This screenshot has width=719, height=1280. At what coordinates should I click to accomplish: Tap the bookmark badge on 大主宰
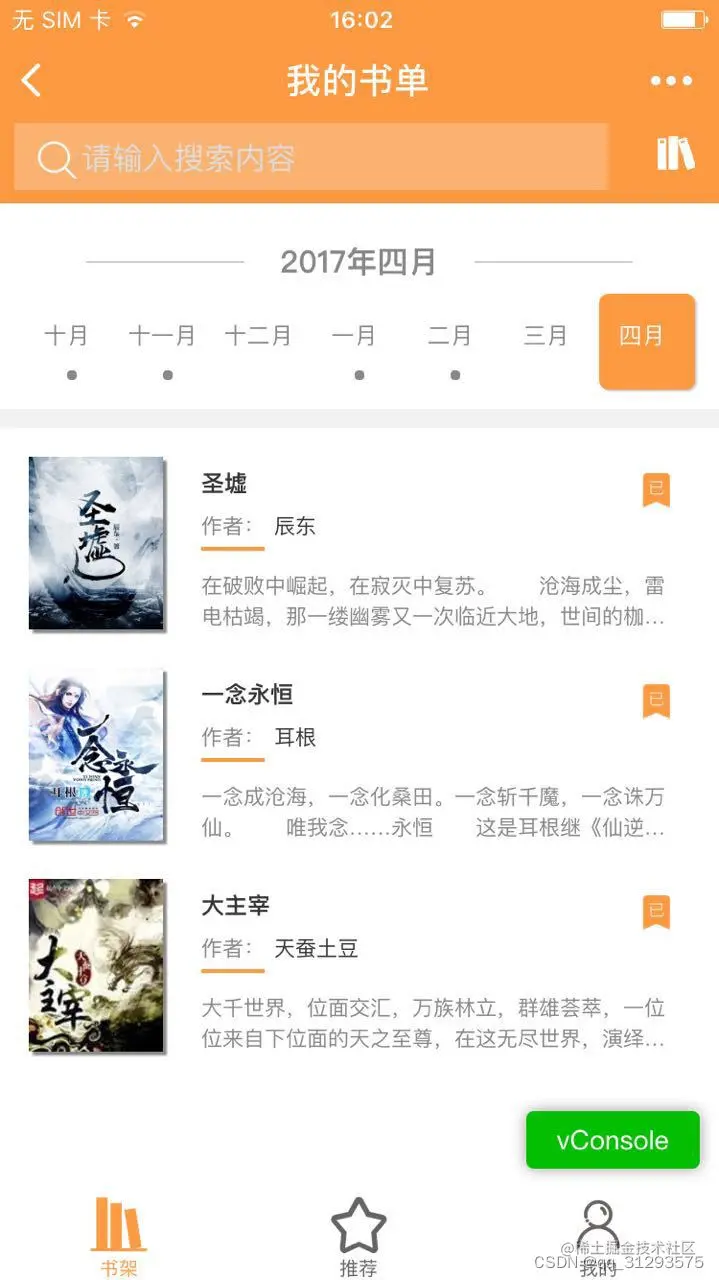656,912
